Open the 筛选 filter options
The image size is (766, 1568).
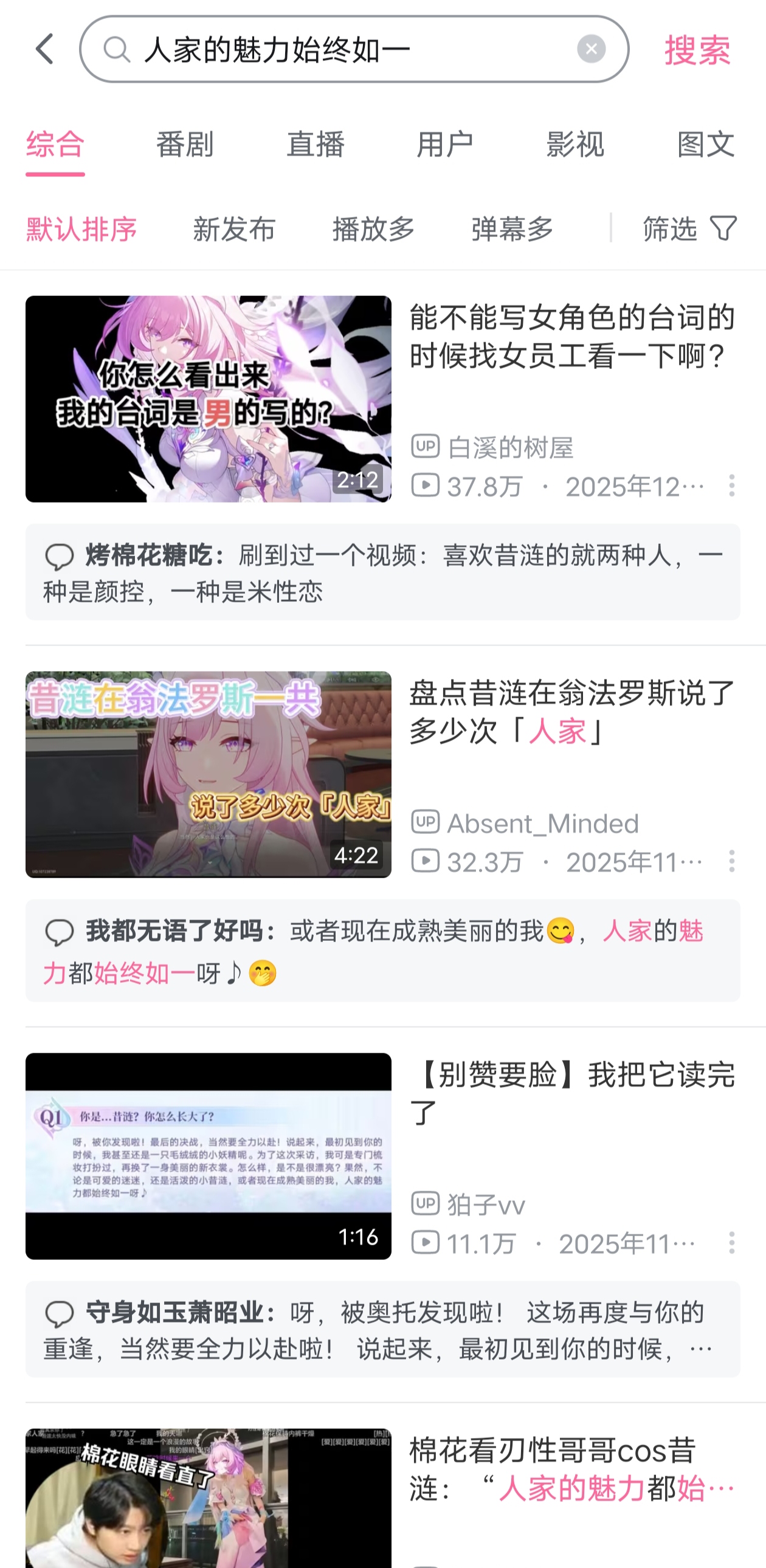(x=689, y=229)
